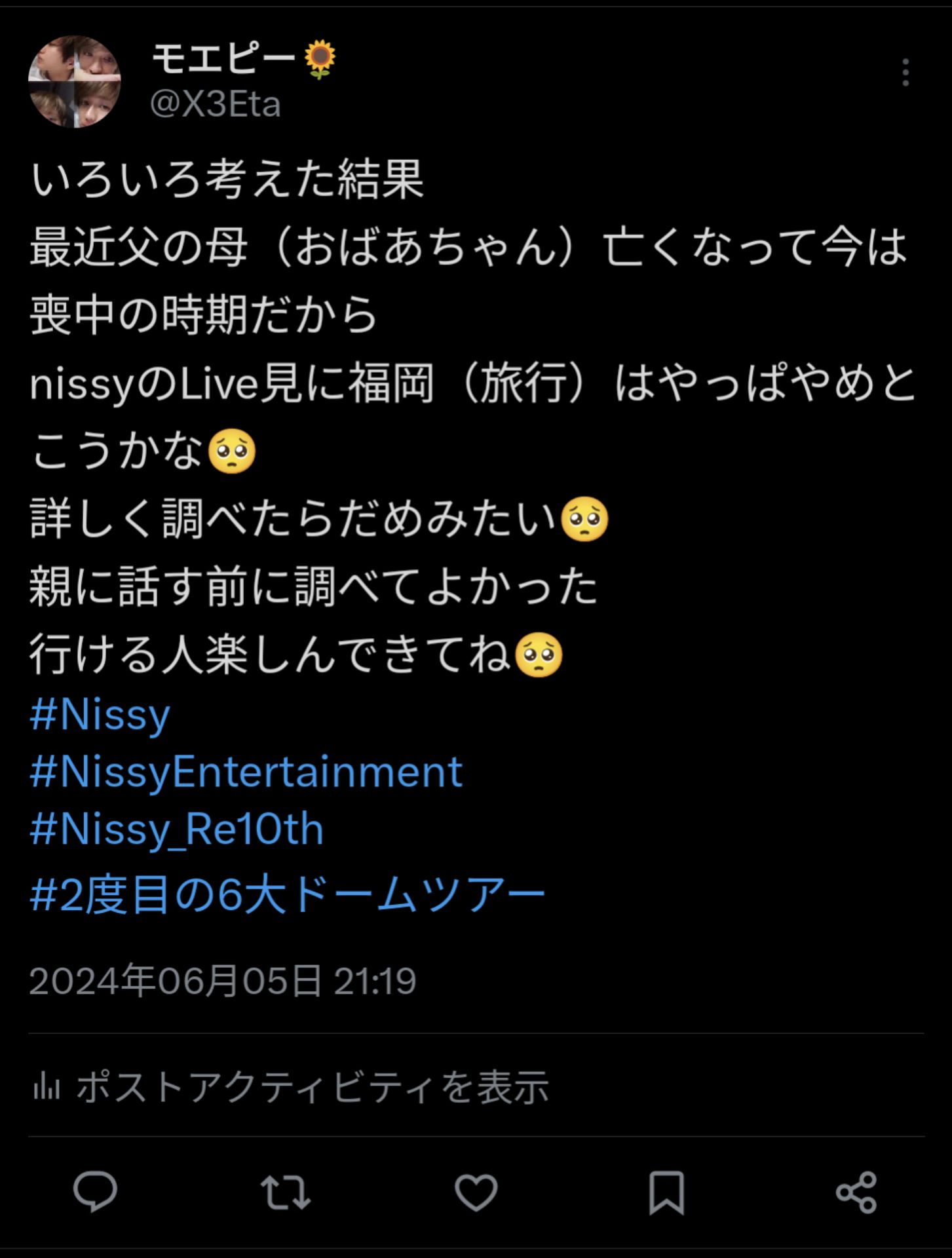Like モエピー's post
This screenshot has height=1258, width=952.
[476, 1191]
